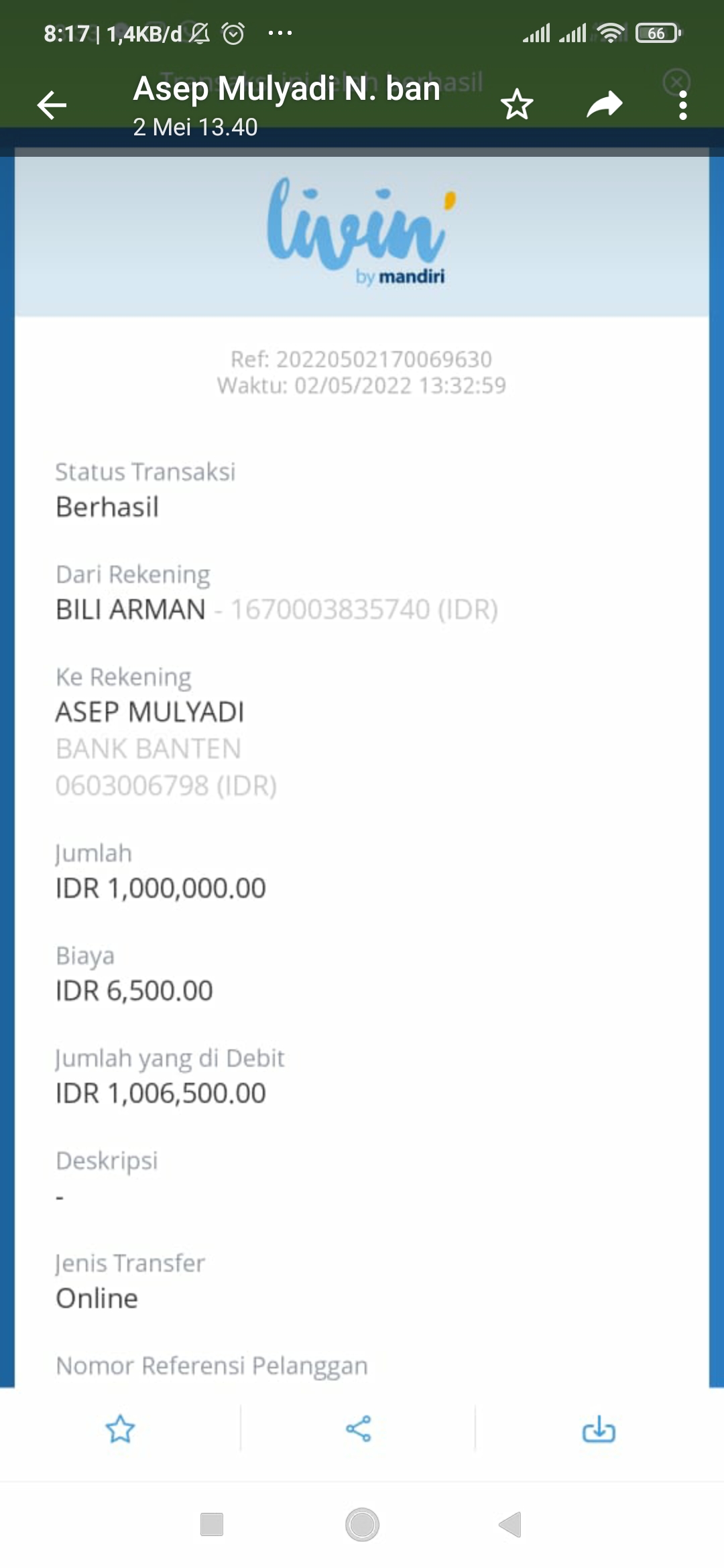Tap the system home button
Viewport: 724px width, 1568px height.
coord(362,1524)
